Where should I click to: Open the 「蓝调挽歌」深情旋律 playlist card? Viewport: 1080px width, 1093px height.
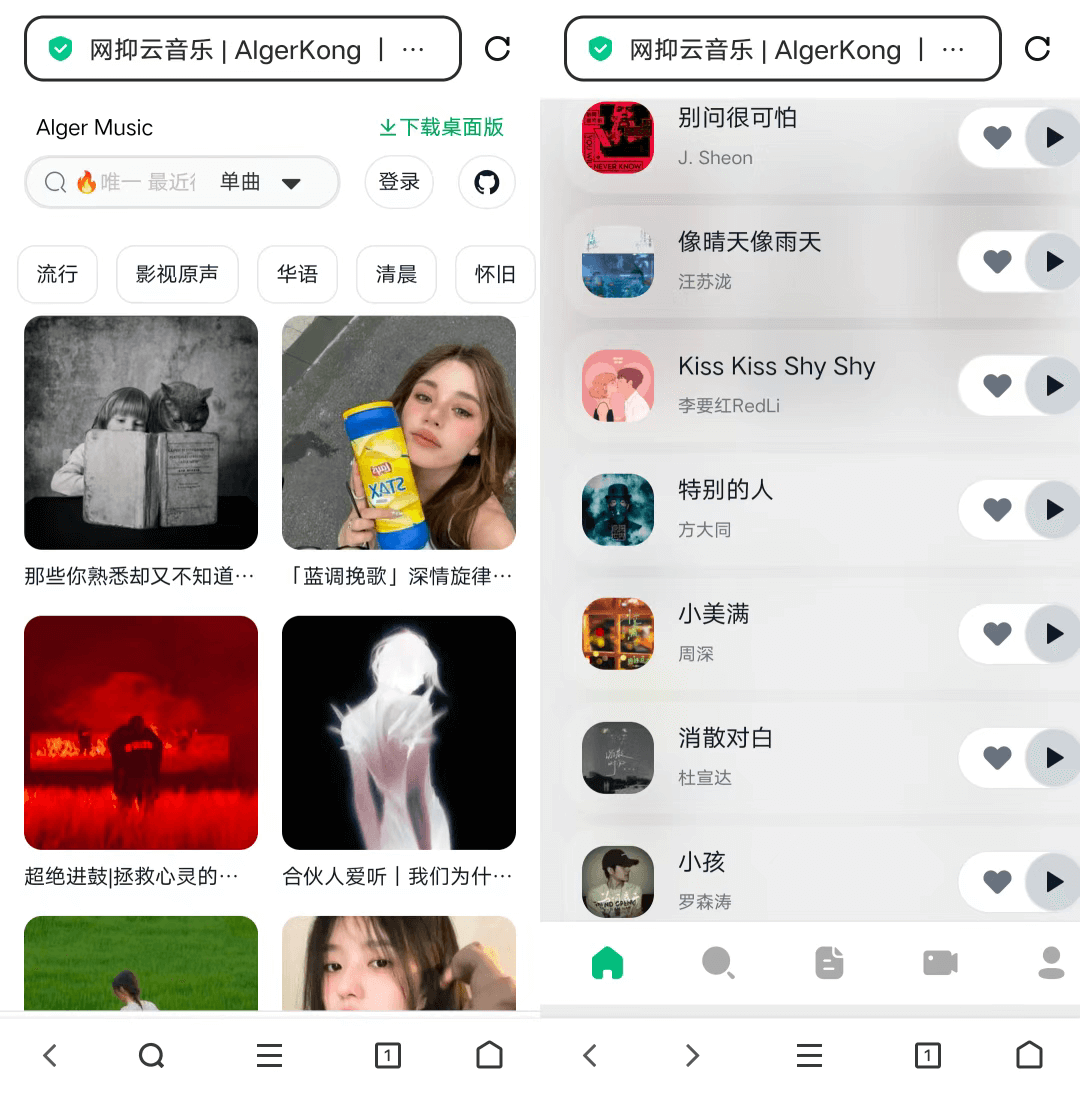pyautogui.click(x=399, y=433)
